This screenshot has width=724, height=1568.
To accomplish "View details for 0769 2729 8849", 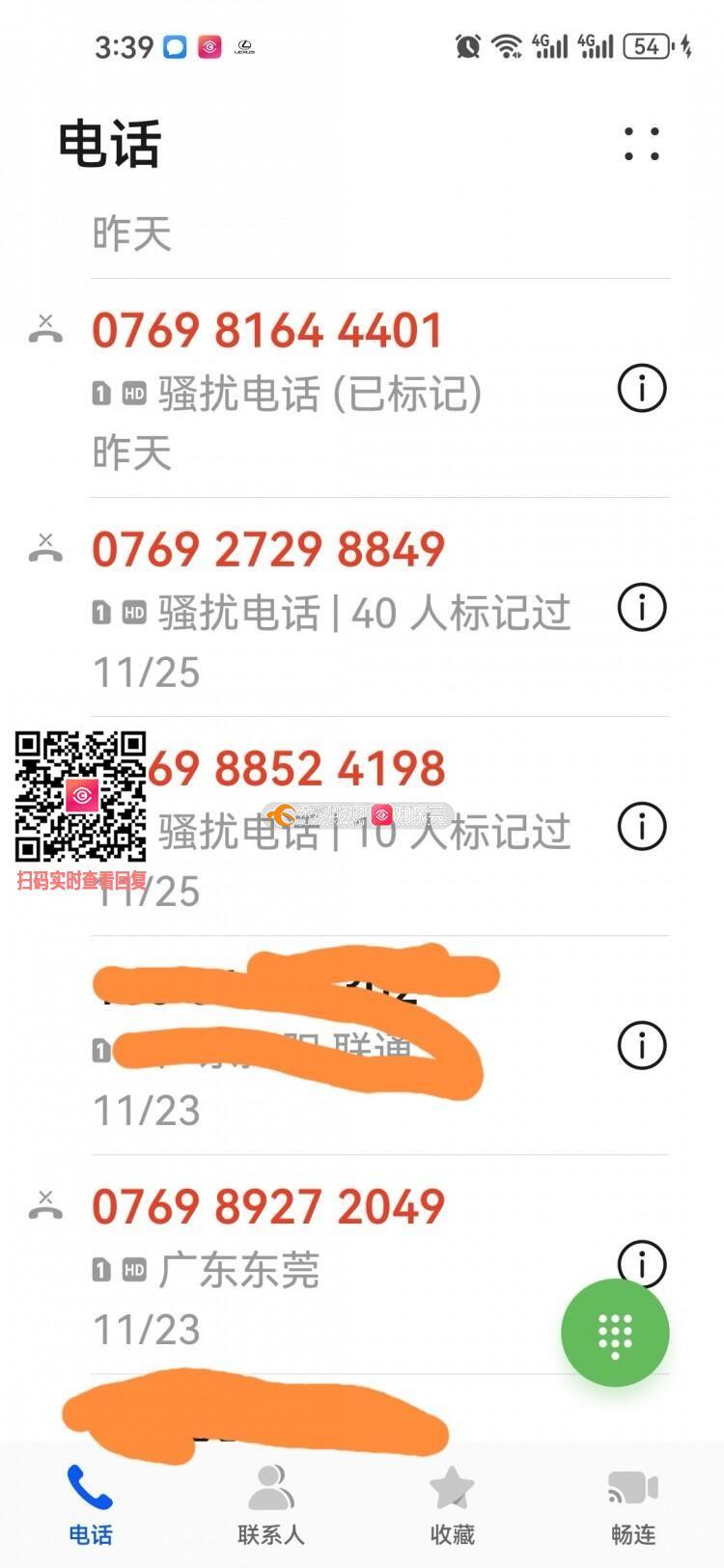I will click(641, 608).
